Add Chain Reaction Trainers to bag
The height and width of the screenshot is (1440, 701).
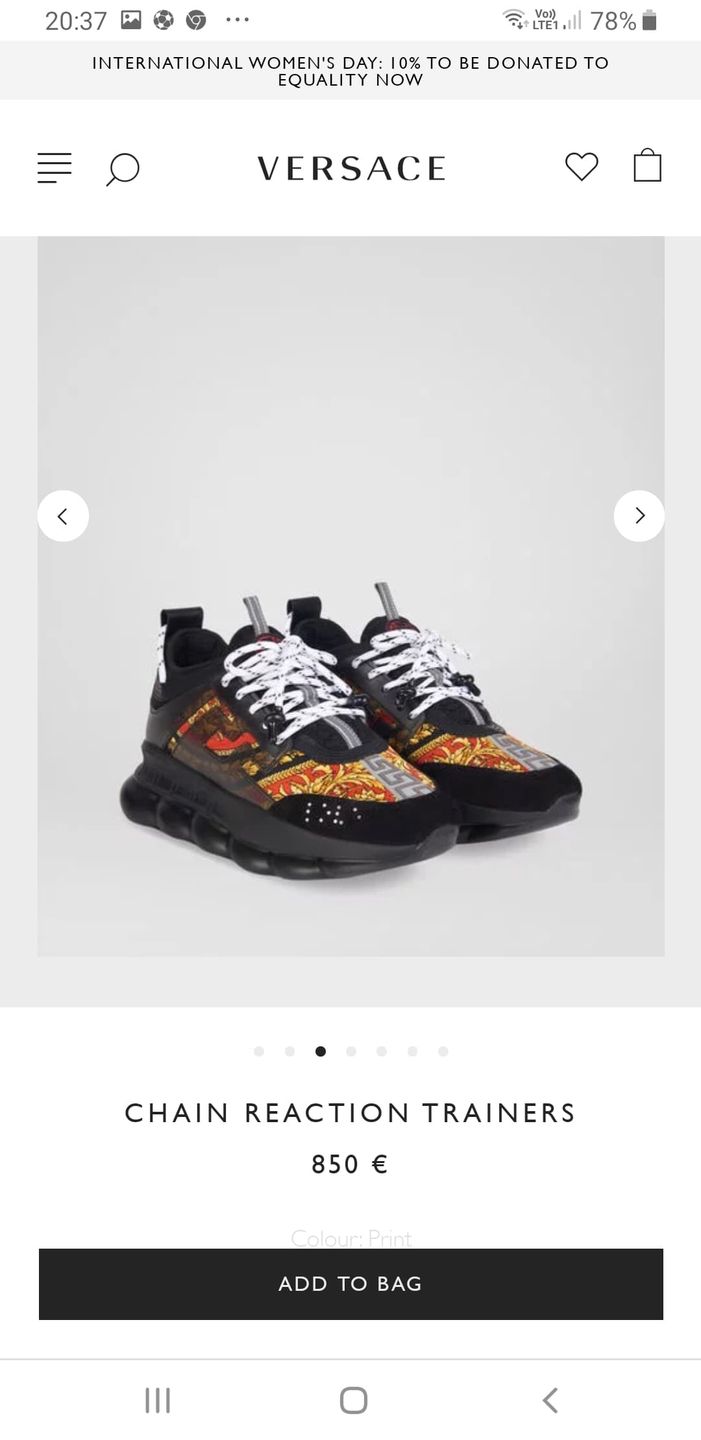350,1284
